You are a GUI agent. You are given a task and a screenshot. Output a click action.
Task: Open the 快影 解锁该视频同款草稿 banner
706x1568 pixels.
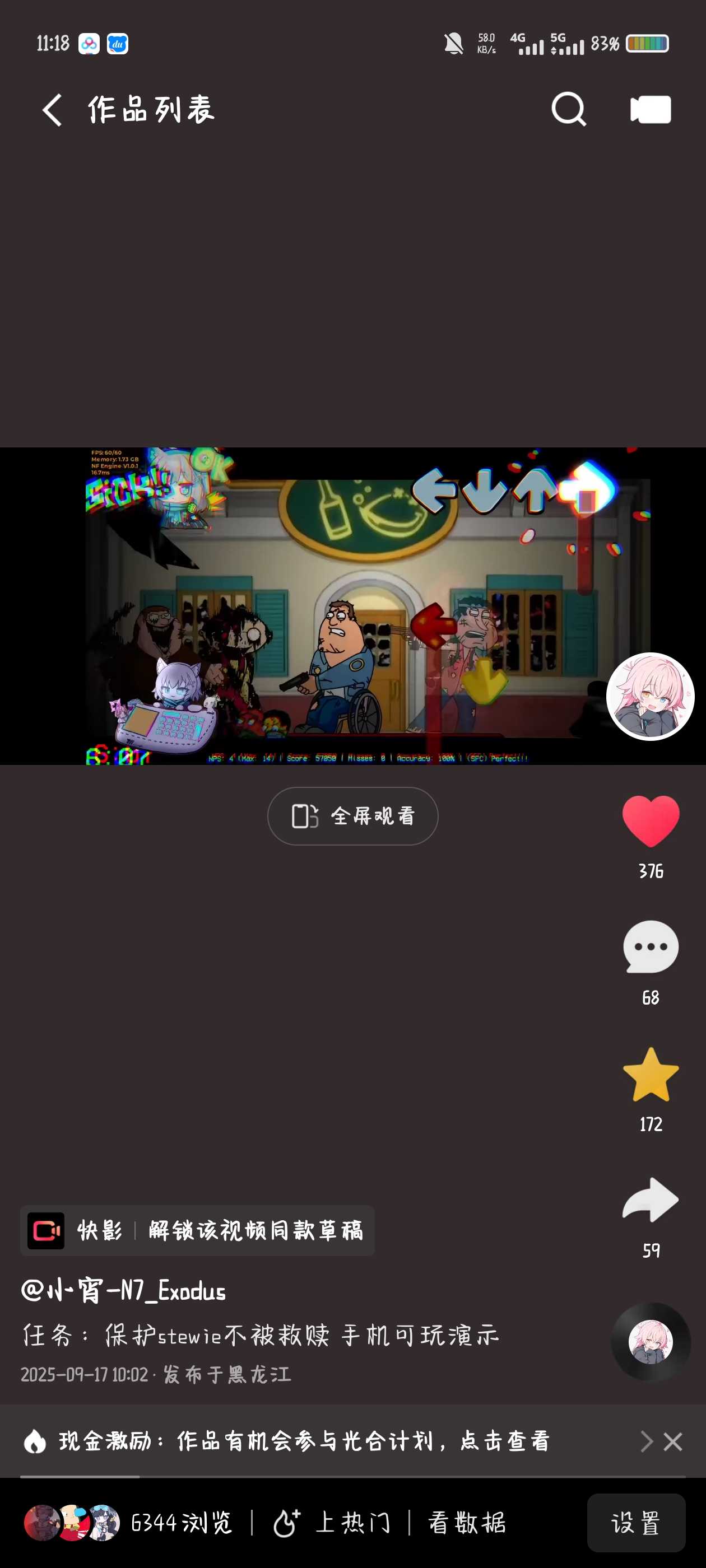click(197, 1230)
